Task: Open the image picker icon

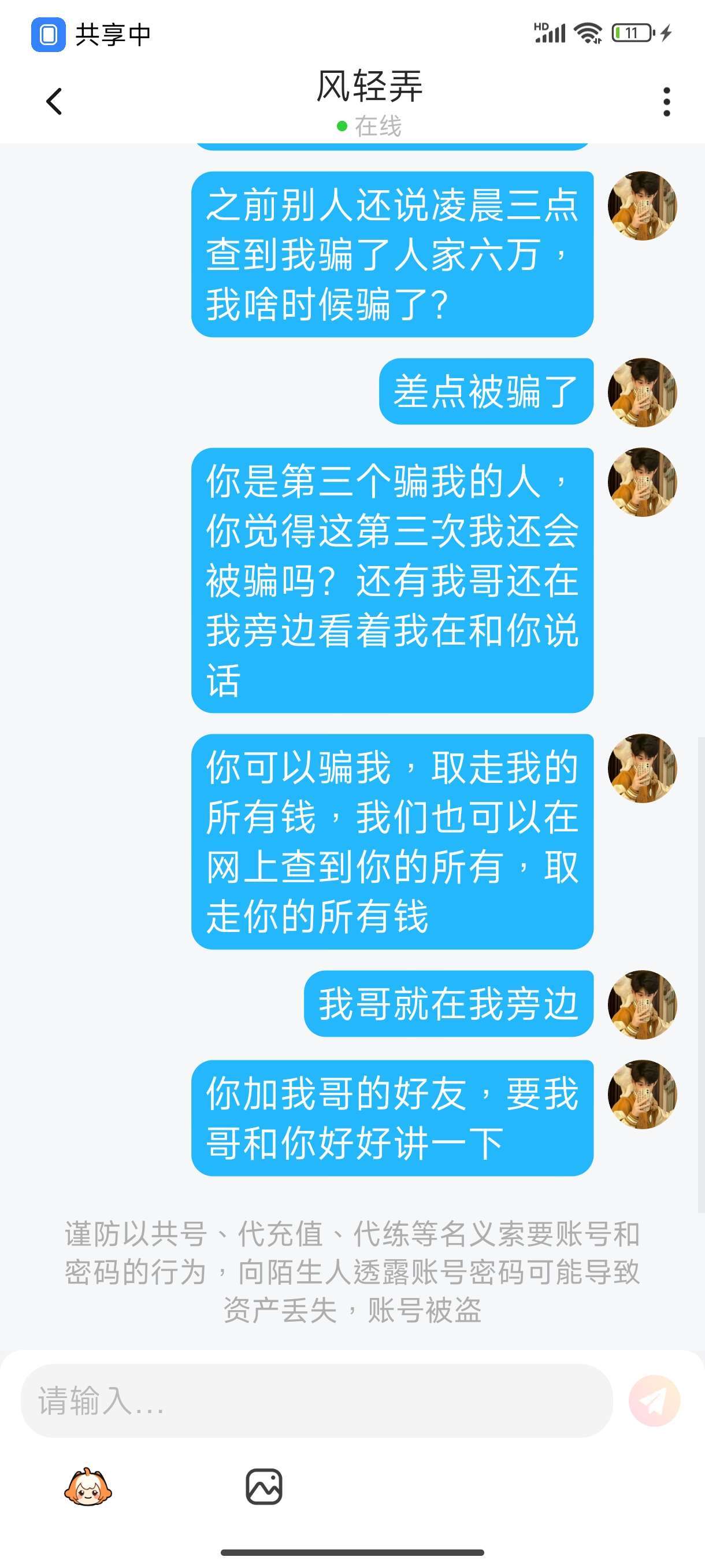Action: pyautogui.click(x=264, y=1486)
